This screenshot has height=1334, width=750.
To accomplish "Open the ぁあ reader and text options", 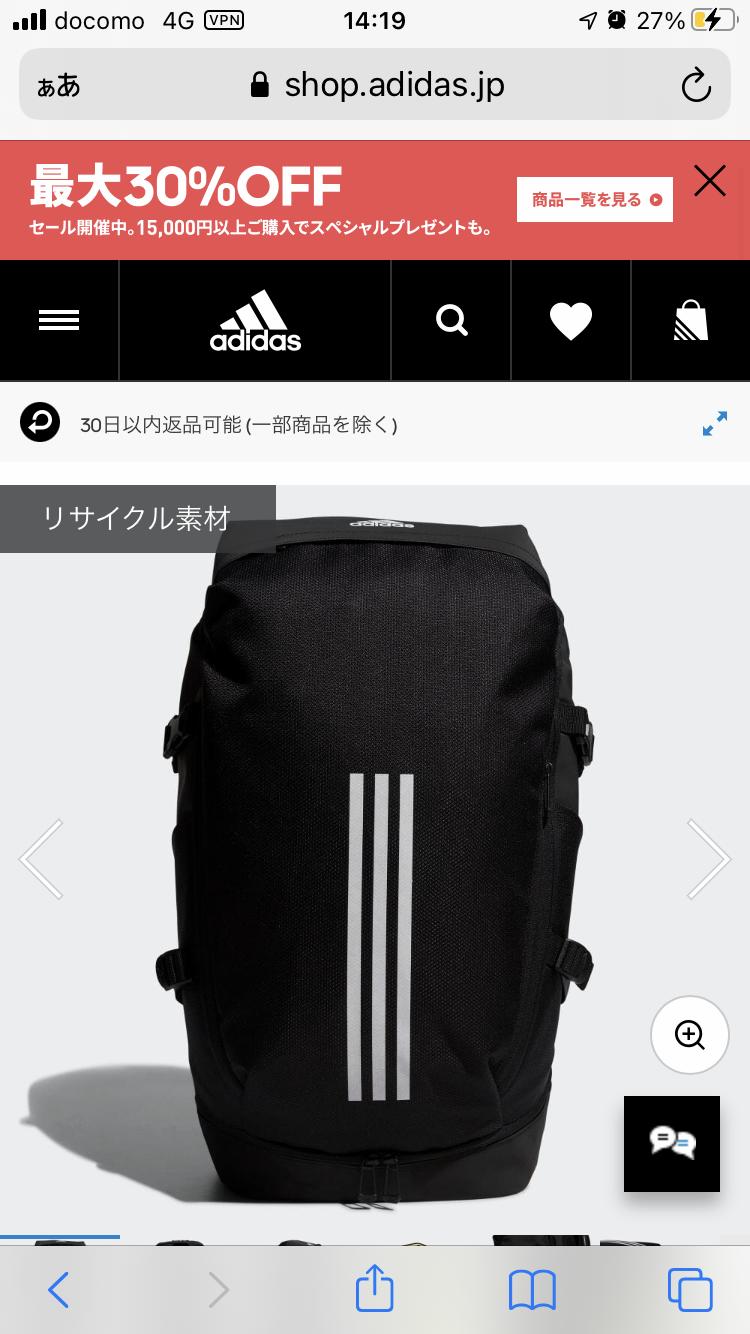I will (59, 86).
